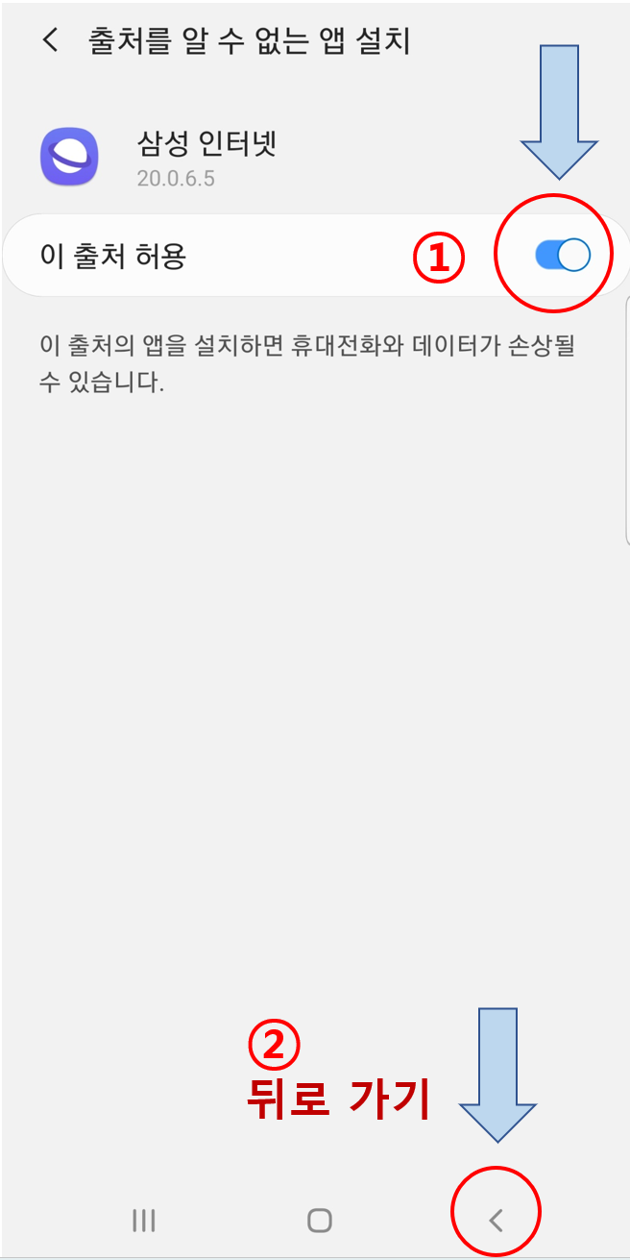The image size is (630, 1260).
Task: Toggle off the 이 출처 허용 switch
Action: click(562, 256)
